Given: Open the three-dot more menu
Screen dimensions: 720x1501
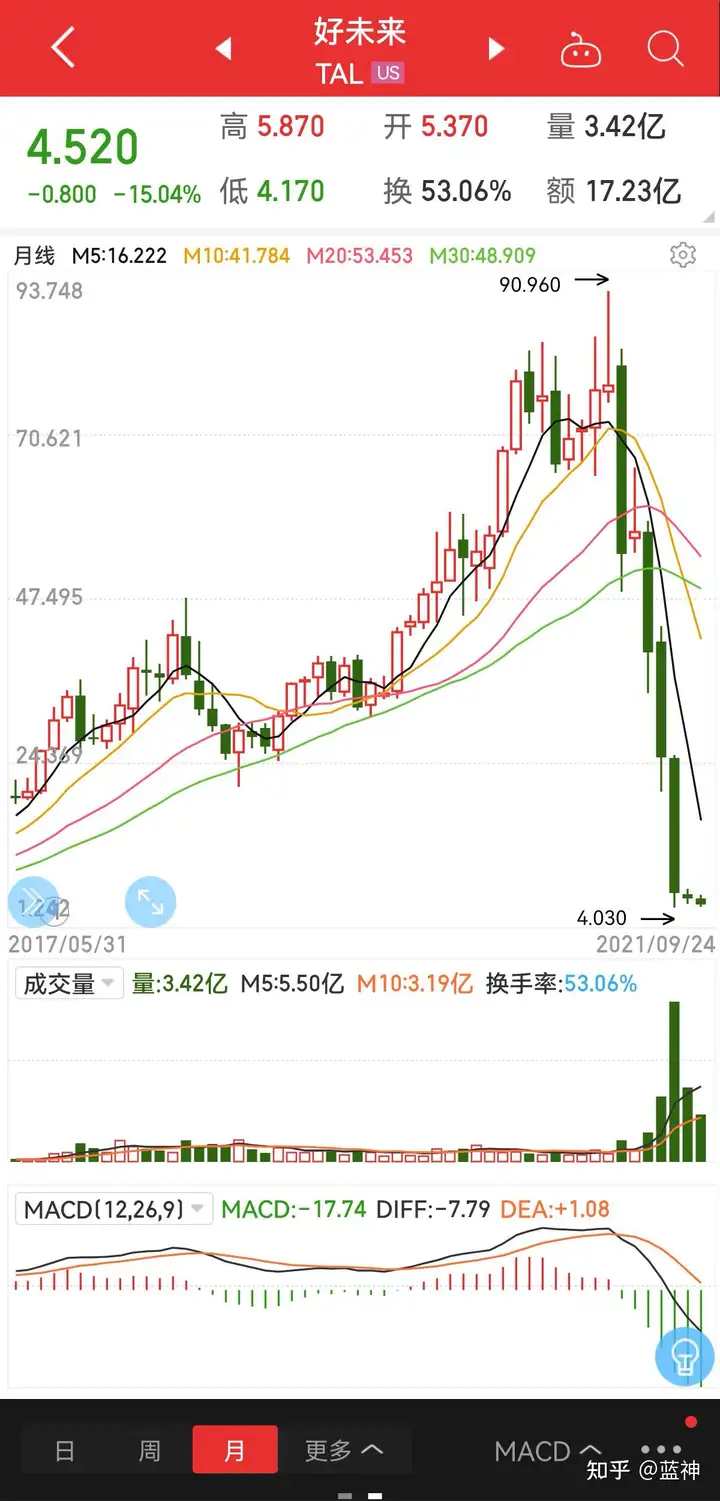Looking at the screenshot, I should (661, 1449).
